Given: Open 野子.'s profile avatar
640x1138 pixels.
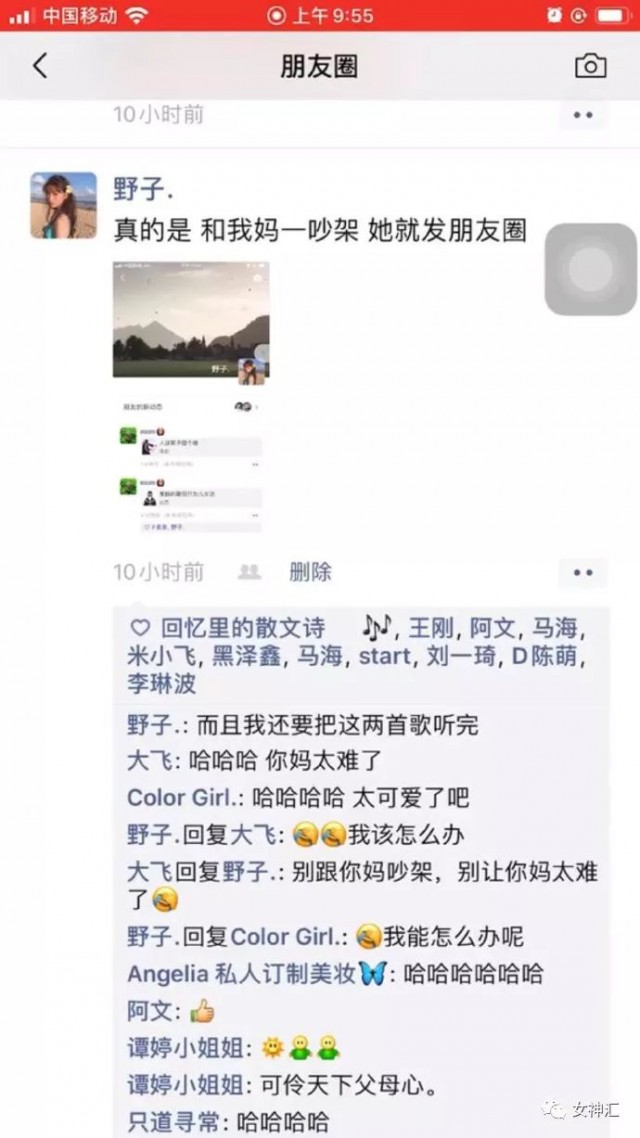Looking at the screenshot, I should [x=63, y=205].
